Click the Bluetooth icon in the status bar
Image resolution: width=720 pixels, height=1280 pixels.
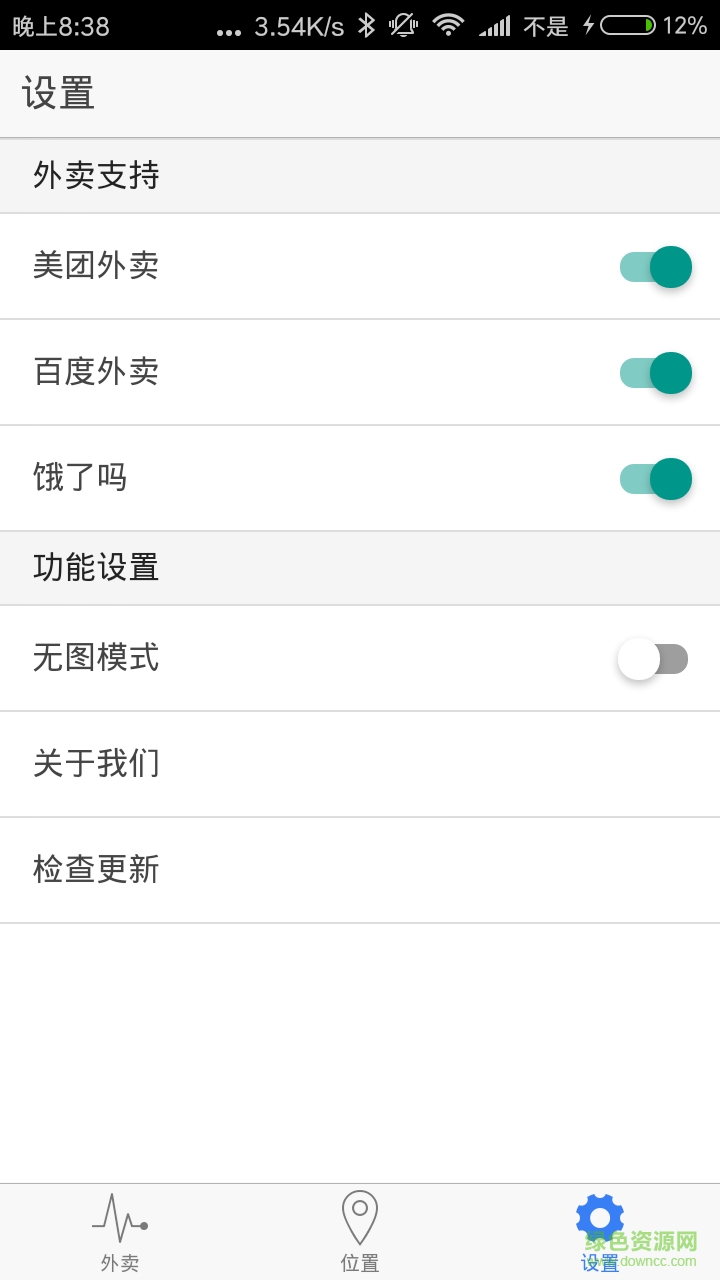click(x=367, y=27)
